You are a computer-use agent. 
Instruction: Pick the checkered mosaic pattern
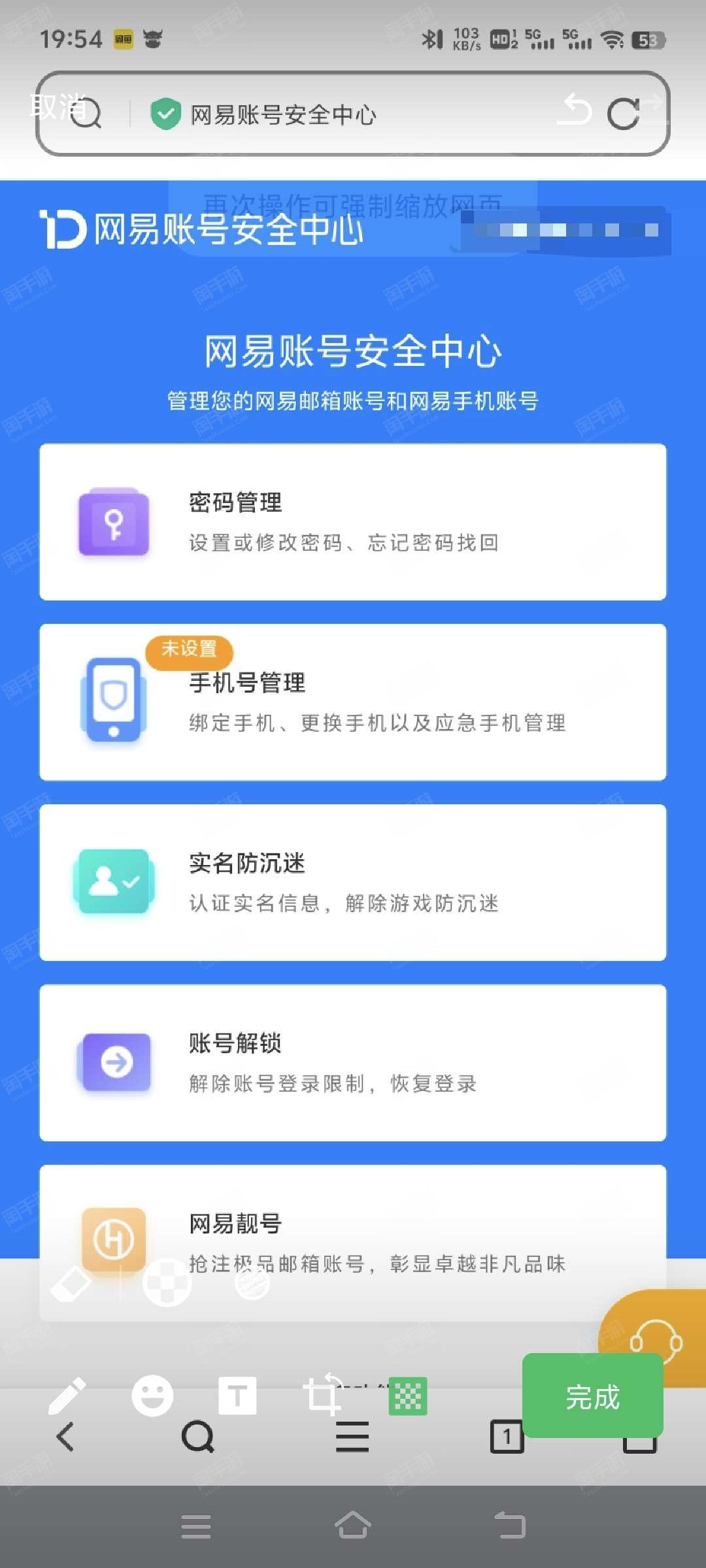167,1282
